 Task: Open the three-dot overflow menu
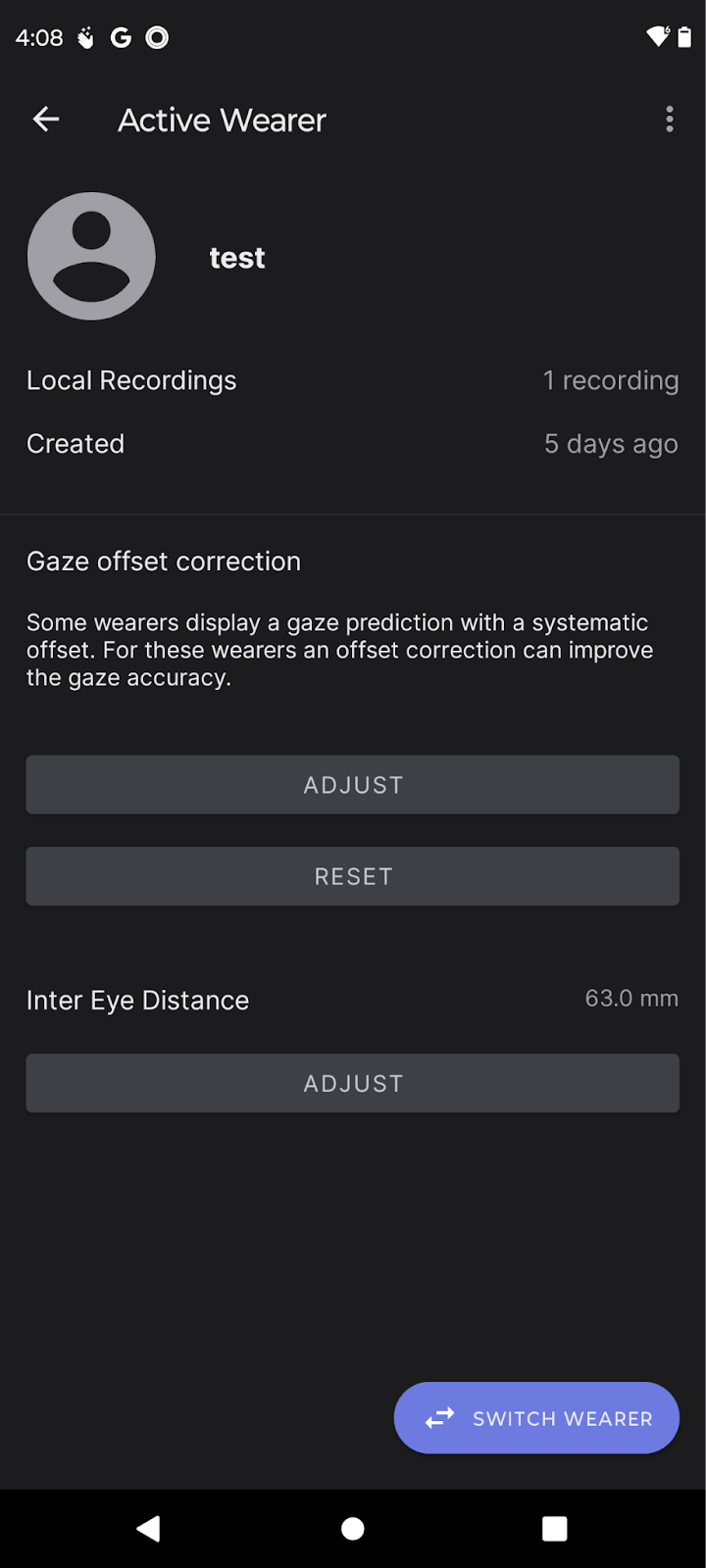(x=670, y=120)
